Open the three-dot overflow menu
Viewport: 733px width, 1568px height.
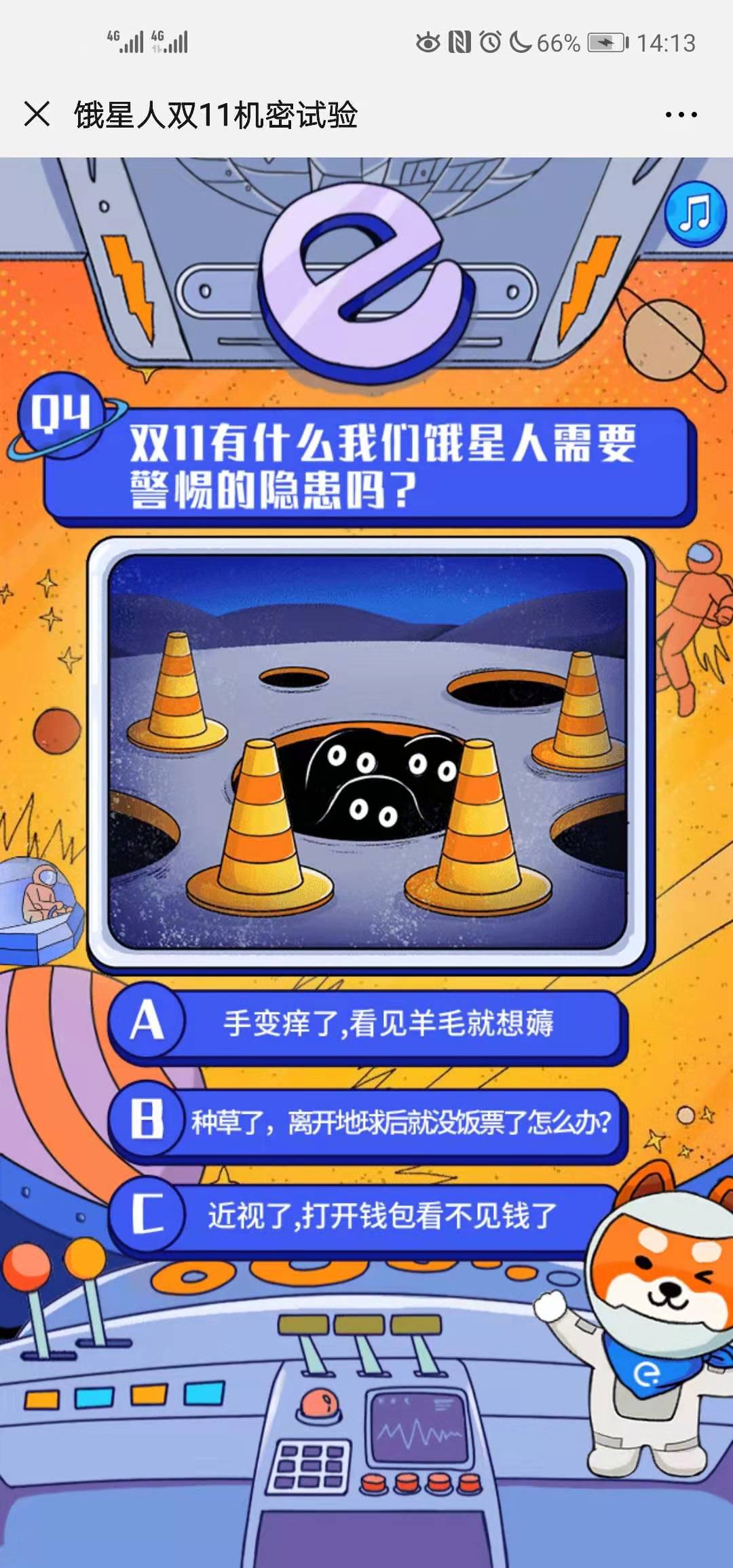pos(681,115)
